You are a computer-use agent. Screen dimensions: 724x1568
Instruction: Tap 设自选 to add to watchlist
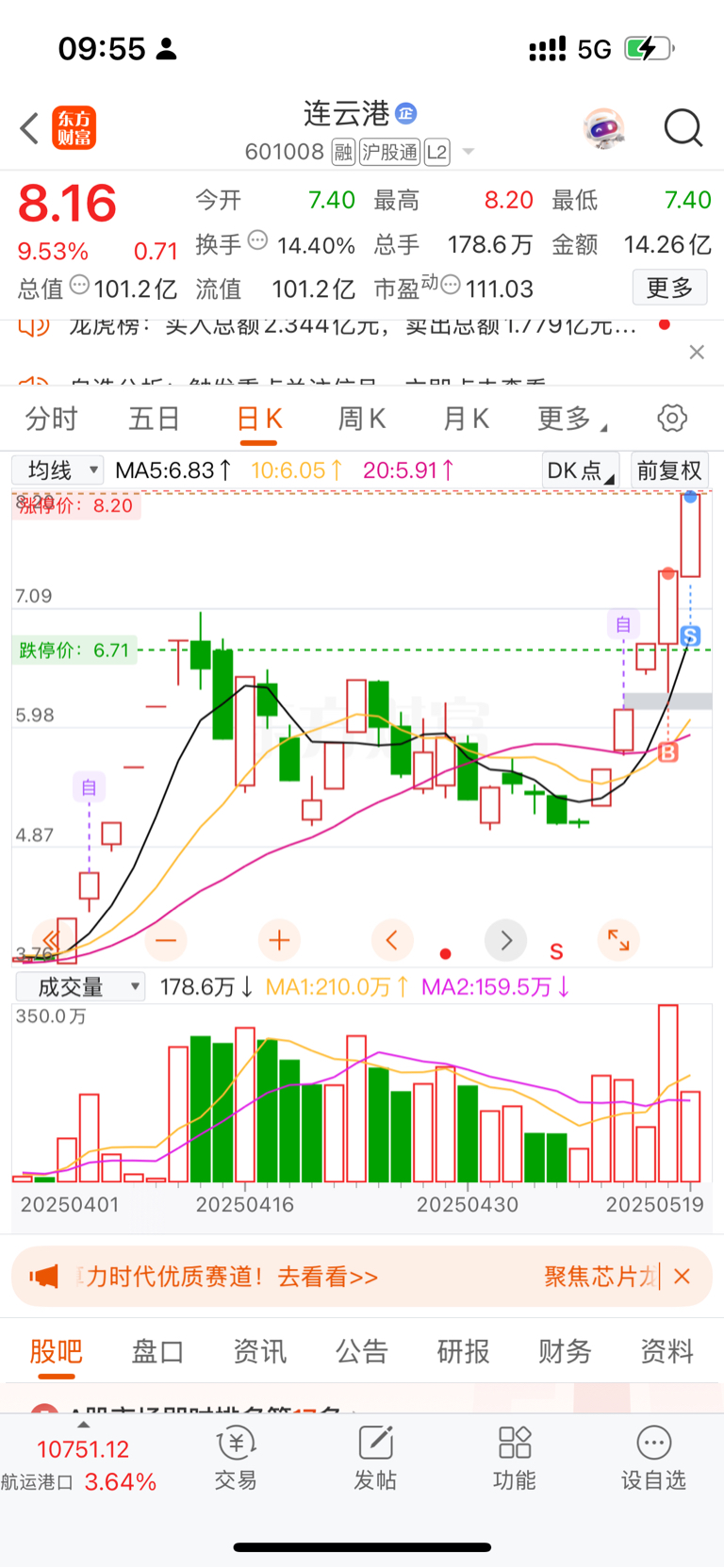(x=653, y=1458)
